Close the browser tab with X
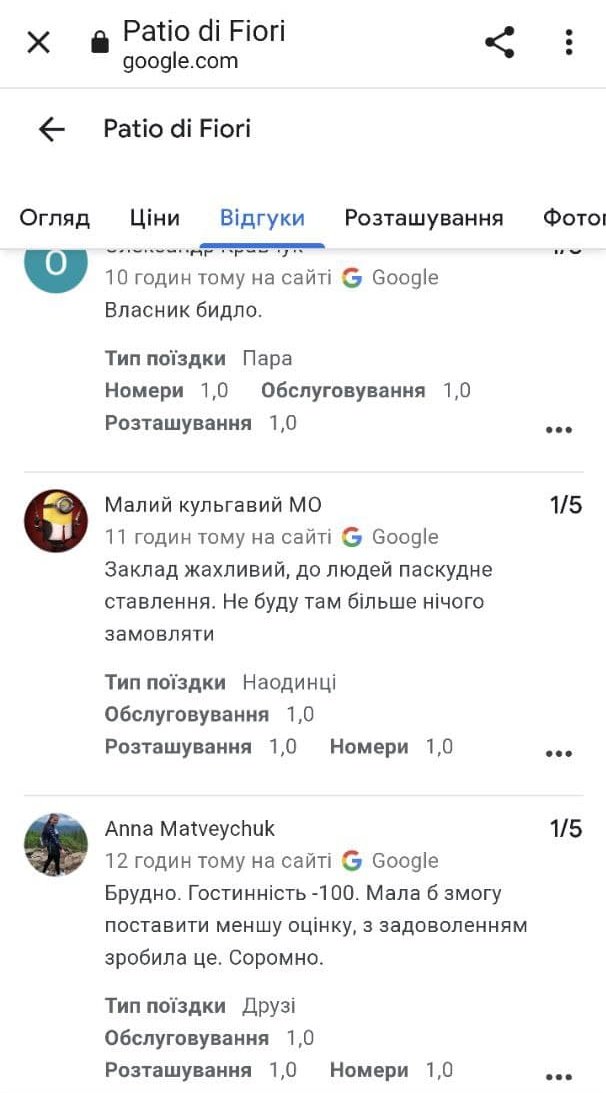This screenshot has height=1093, width=606. point(38,43)
